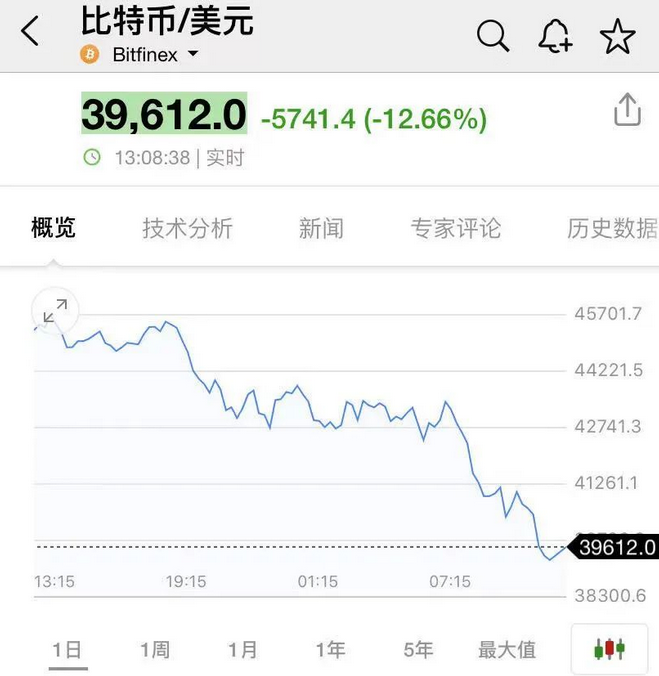View the 新闻 tab
The width and height of the screenshot is (659, 676).
tap(321, 228)
